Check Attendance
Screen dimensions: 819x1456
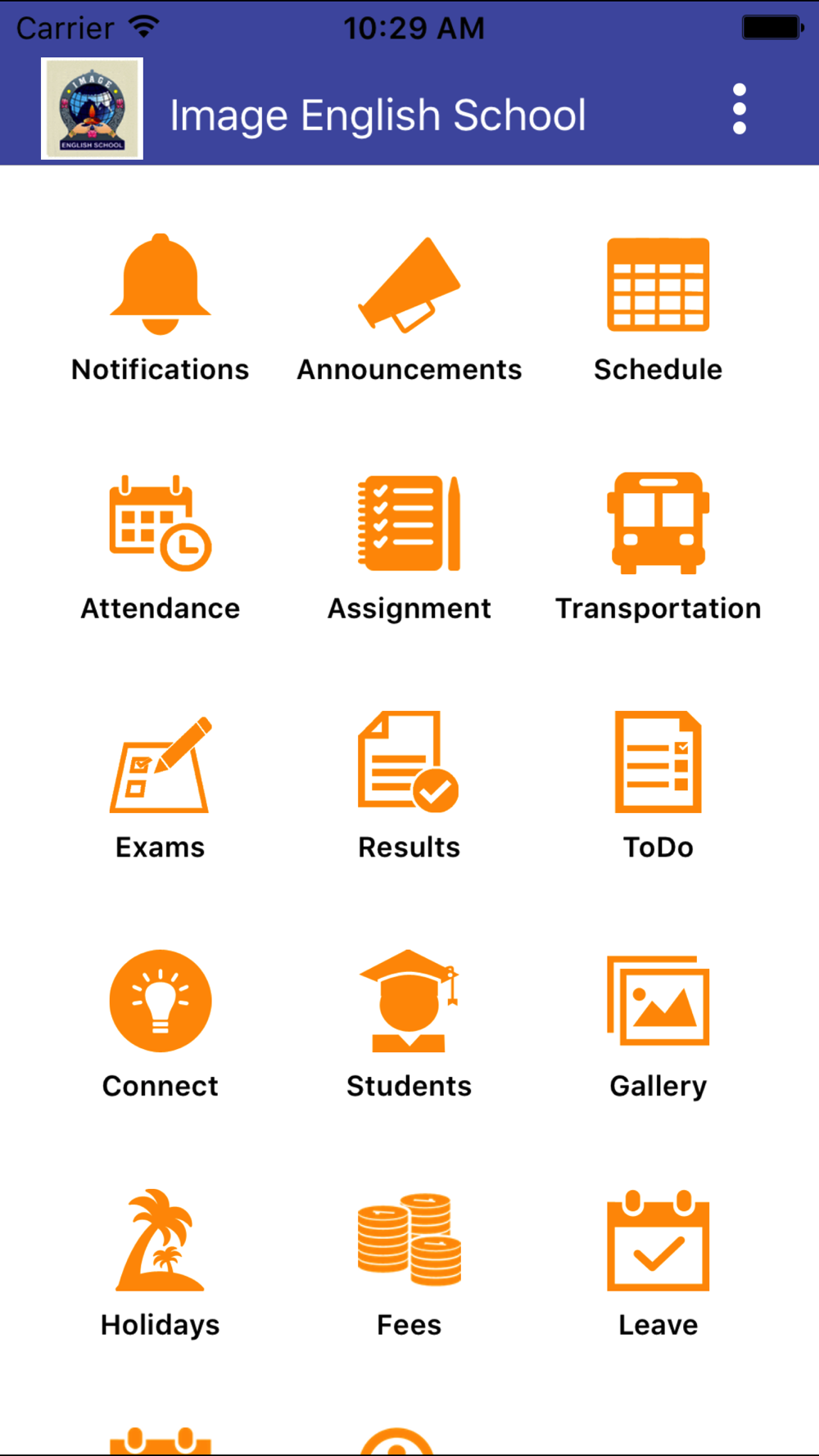point(161,548)
